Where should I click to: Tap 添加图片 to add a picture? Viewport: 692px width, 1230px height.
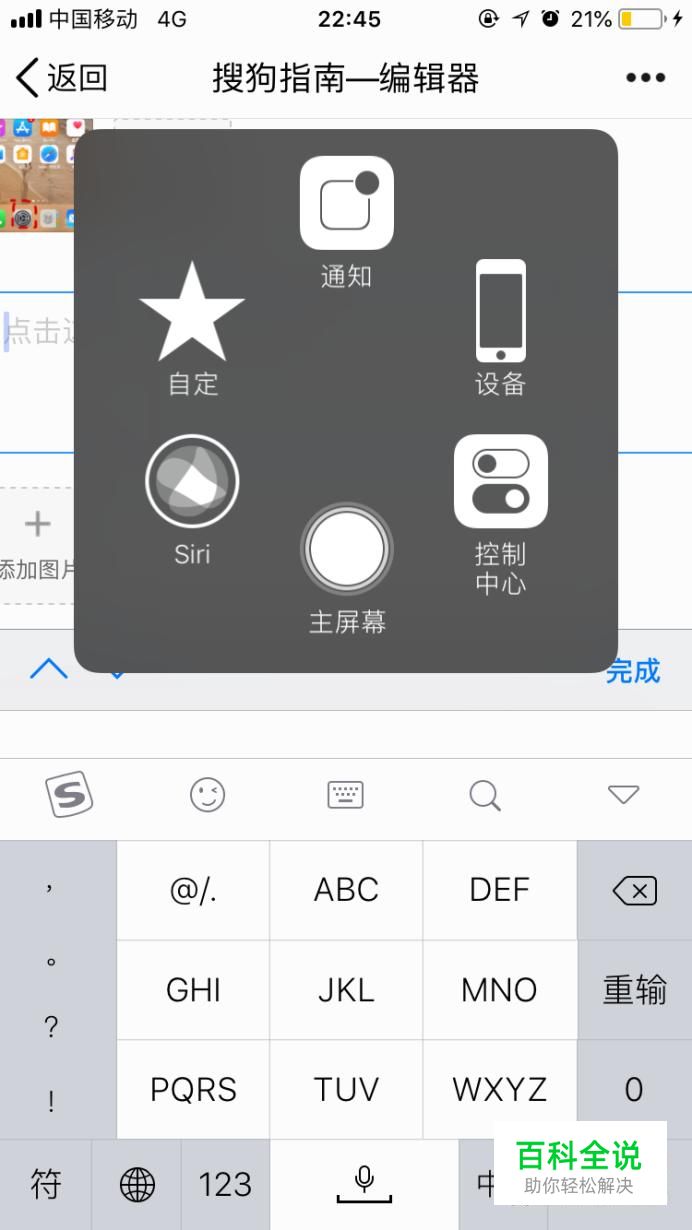[x=38, y=545]
